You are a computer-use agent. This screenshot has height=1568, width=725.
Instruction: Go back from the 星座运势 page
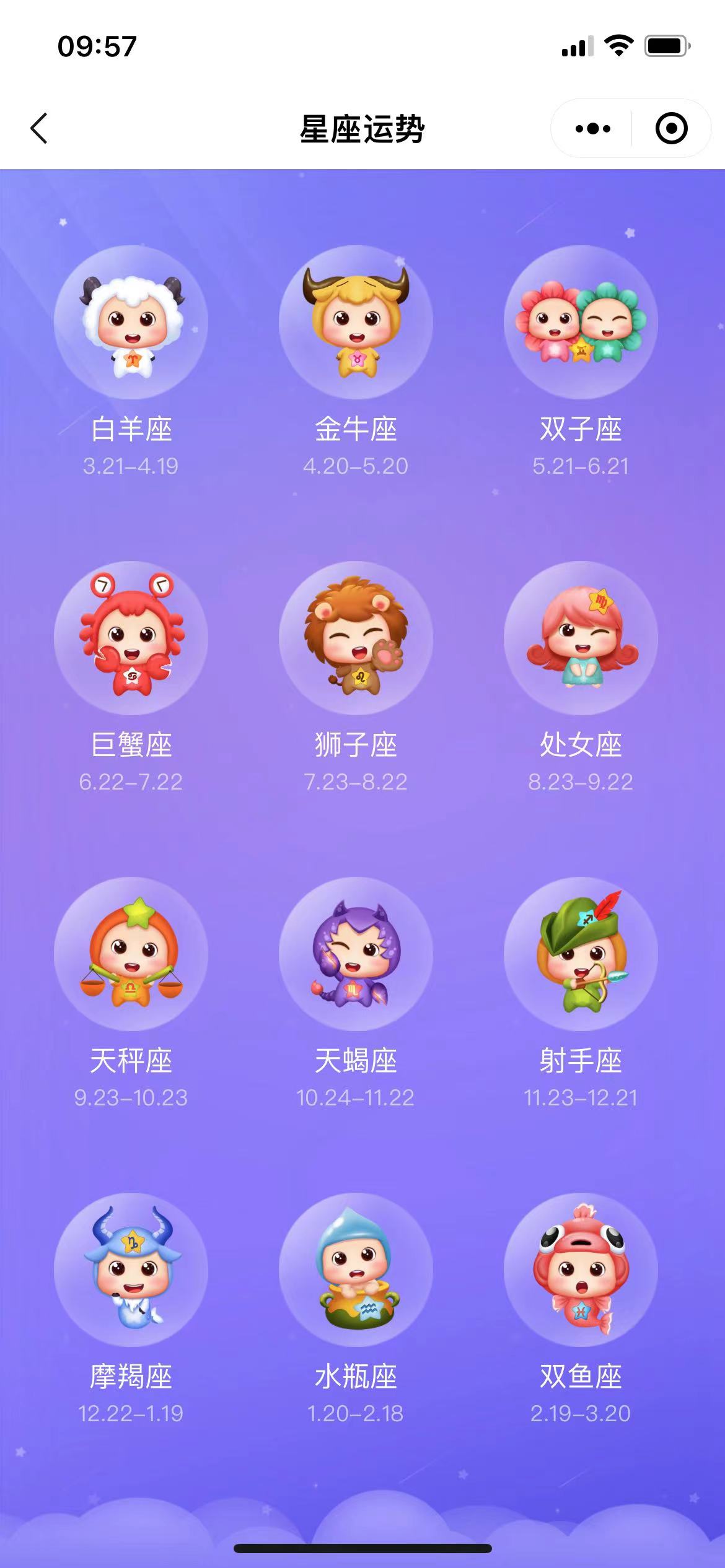pyautogui.click(x=39, y=129)
